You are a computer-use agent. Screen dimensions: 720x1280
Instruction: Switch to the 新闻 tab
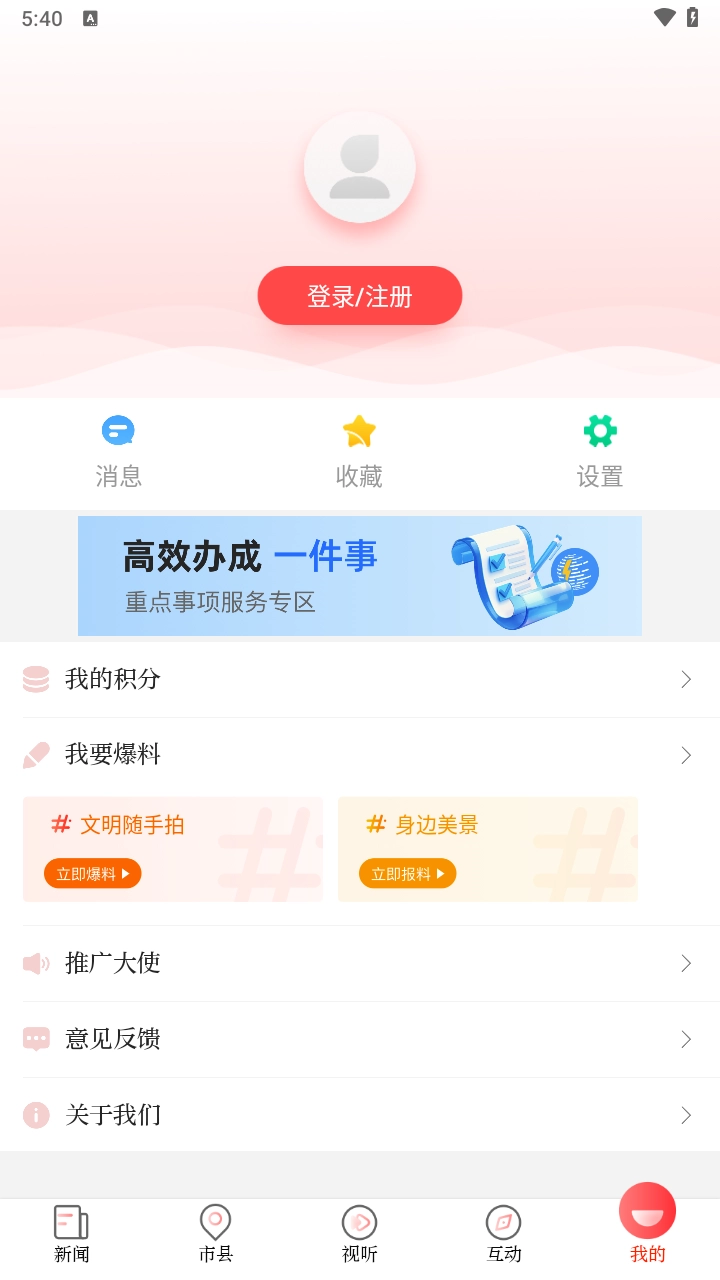(72, 1234)
